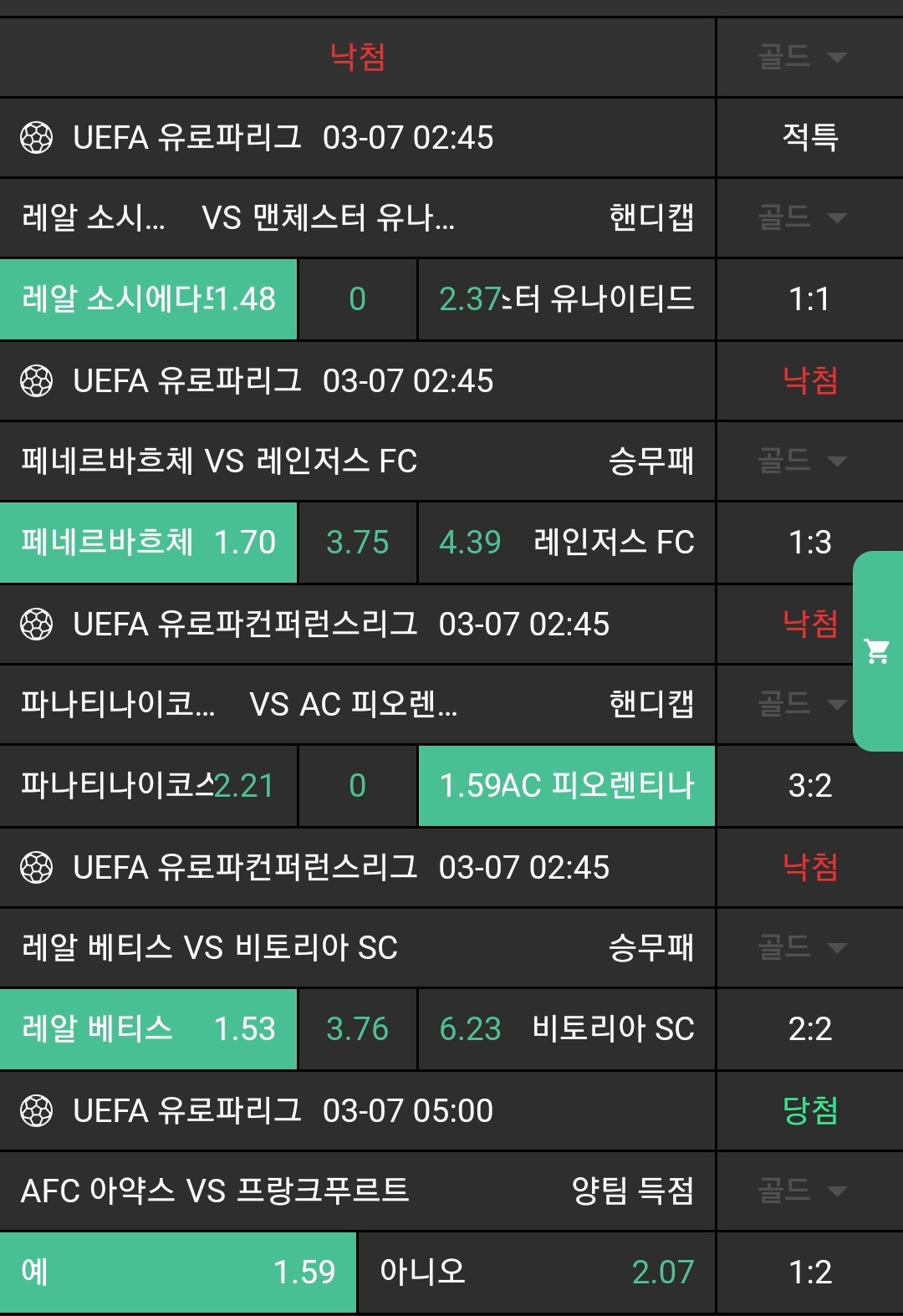The width and height of the screenshot is (903, 1316).
Task: Open 골드 dropdown on 레알 베티스 VS 비토리아 row
Action: tap(802, 947)
